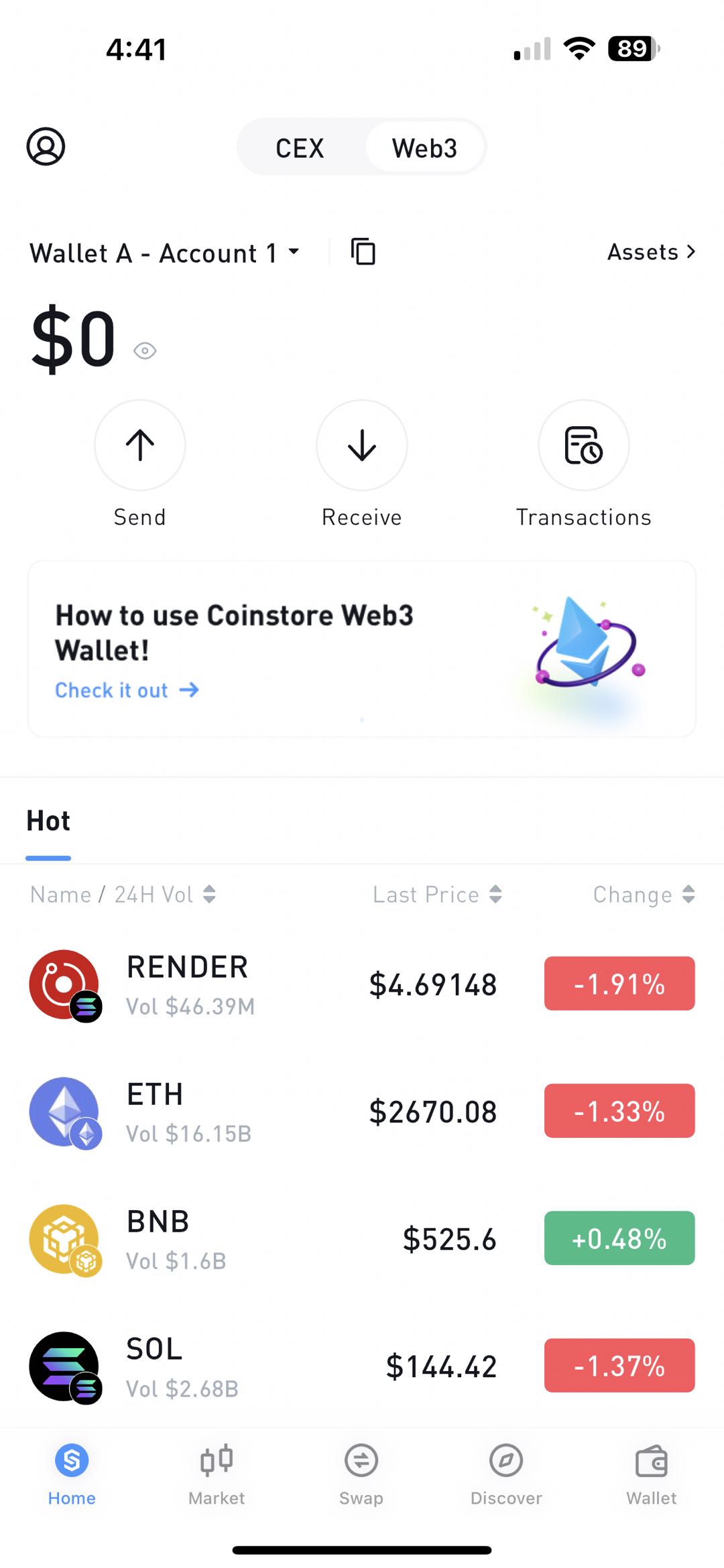Hide the balance with the eye icon
The width and height of the screenshot is (724, 1568).
coord(145,350)
